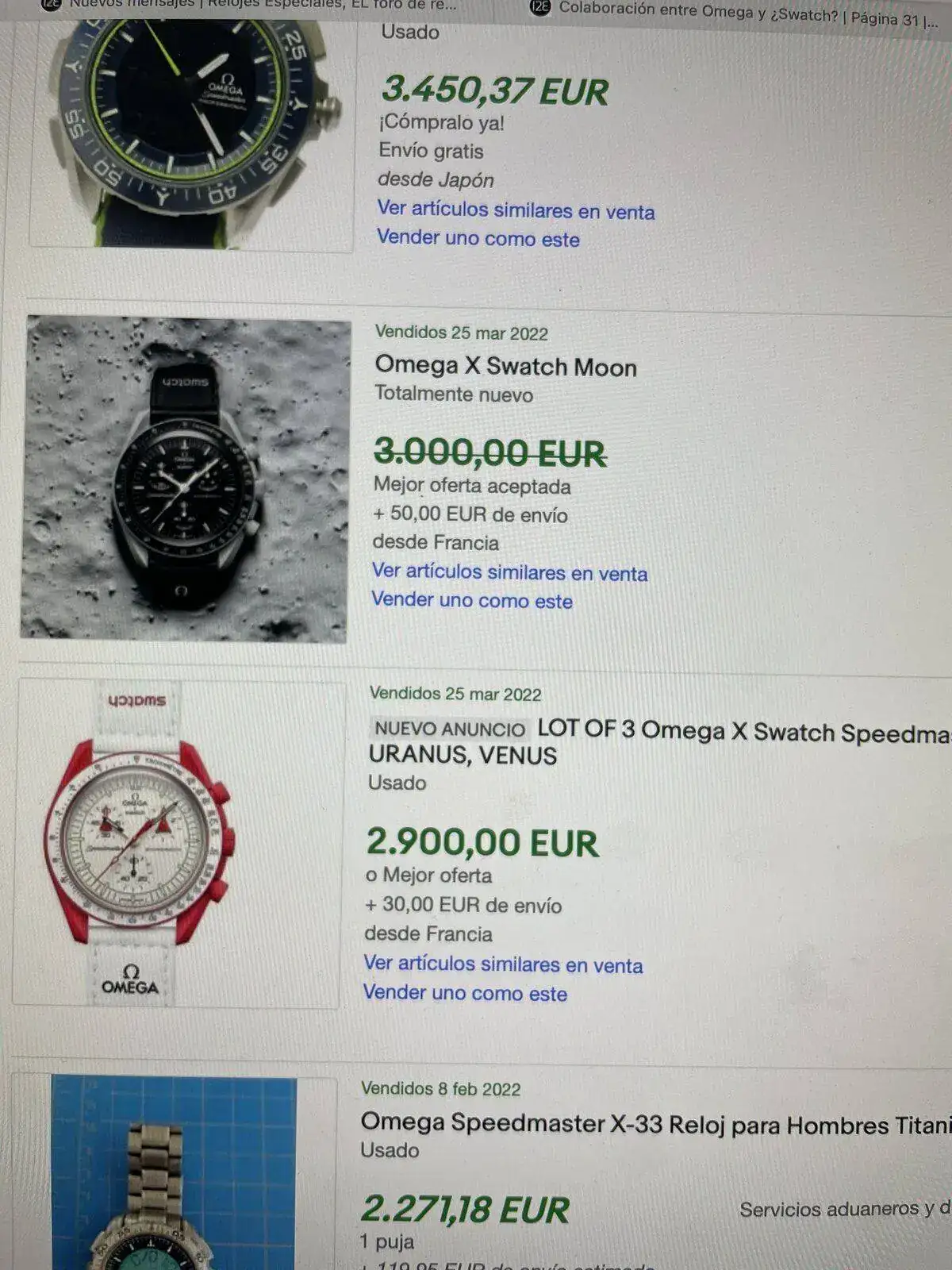952x1270 pixels.
Task: Open the Omega X Swatch Moon listing title
Action: (505, 366)
